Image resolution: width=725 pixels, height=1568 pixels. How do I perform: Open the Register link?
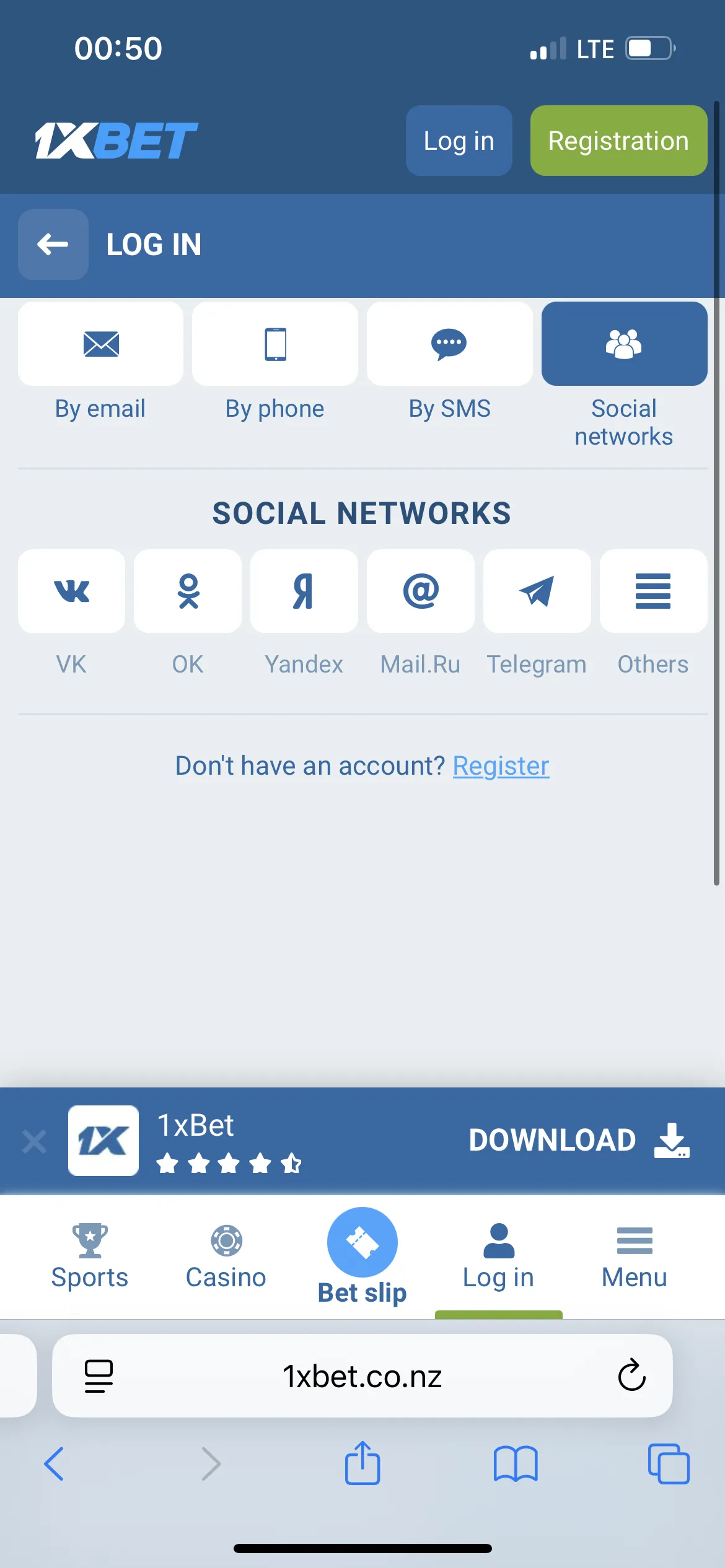click(x=501, y=766)
